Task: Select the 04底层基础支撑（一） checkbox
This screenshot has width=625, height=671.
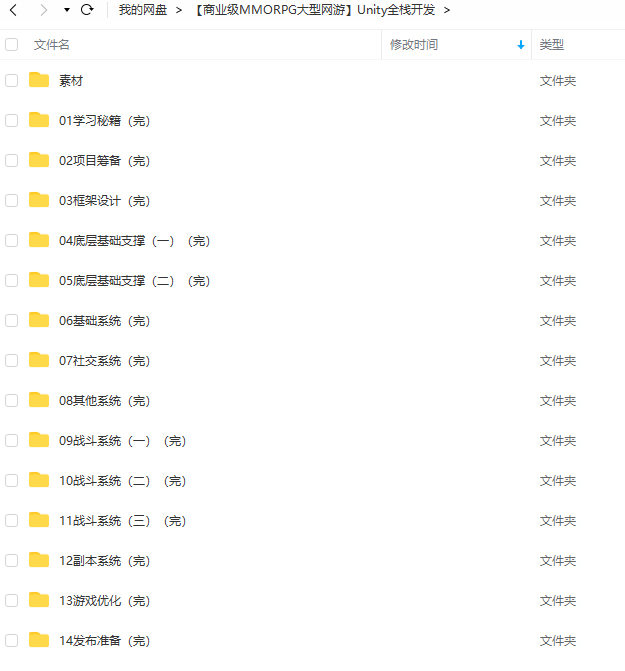Action: (x=12, y=241)
